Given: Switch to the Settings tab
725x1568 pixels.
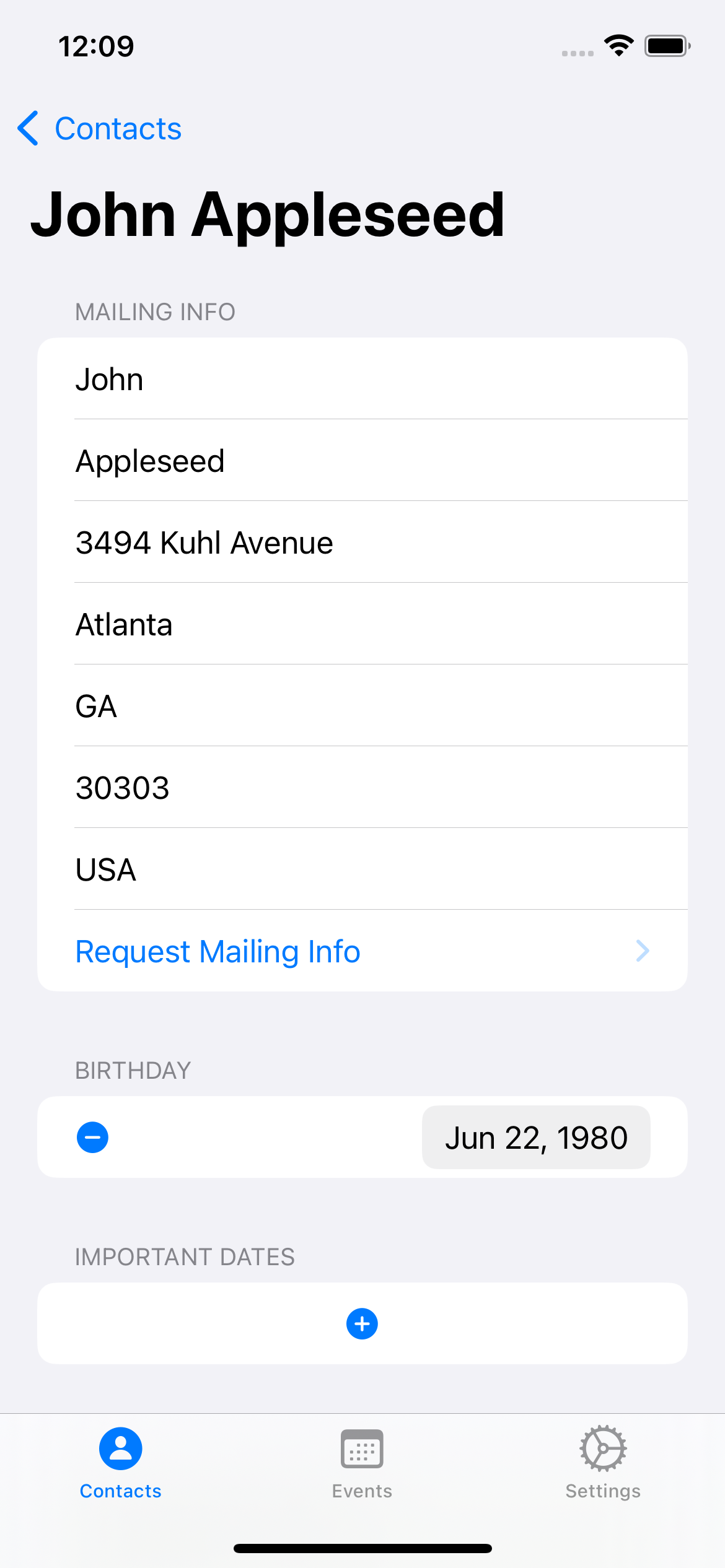Looking at the screenshot, I should click(602, 1474).
